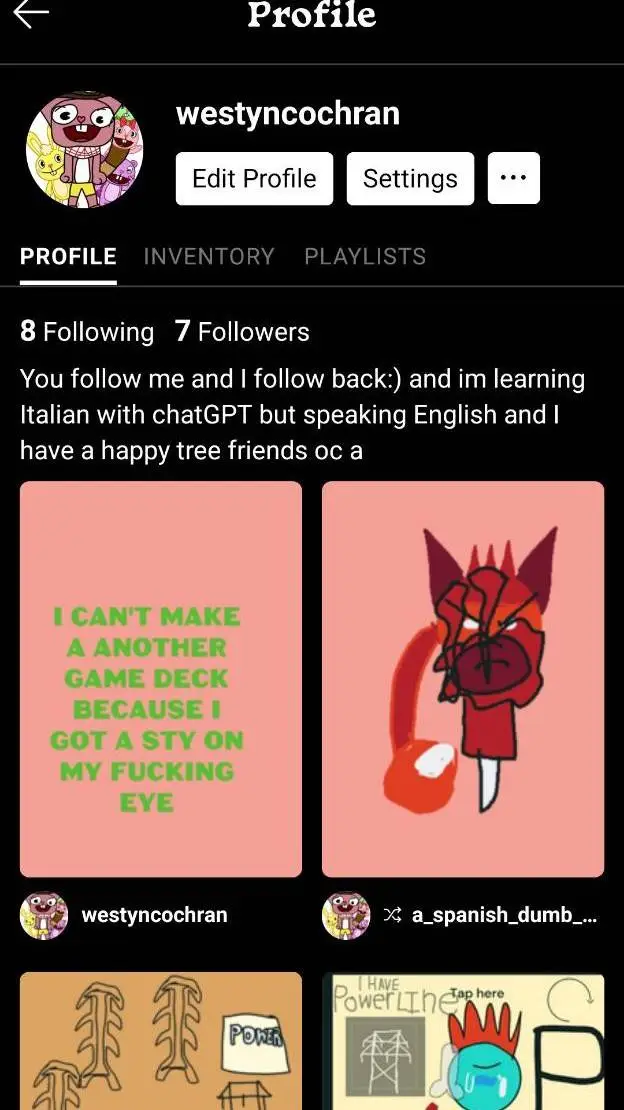The width and height of the screenshot is (624, 1110).
Task: Open a_spanish_dumb_ creator under the second card
Action: click(x=504, y=915)
